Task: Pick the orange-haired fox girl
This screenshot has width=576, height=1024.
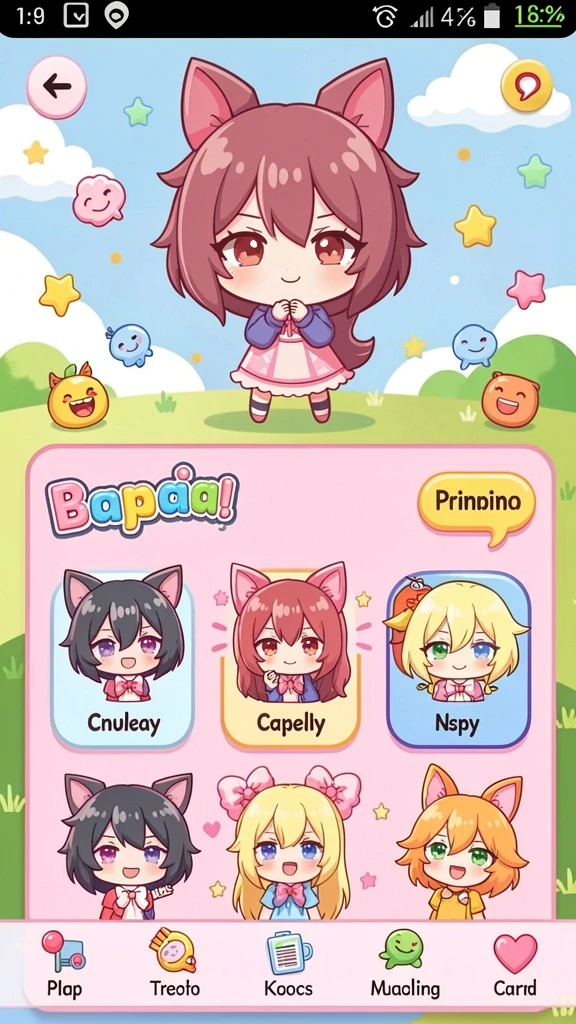Action: pyautogui.click(x=461, y=844)
